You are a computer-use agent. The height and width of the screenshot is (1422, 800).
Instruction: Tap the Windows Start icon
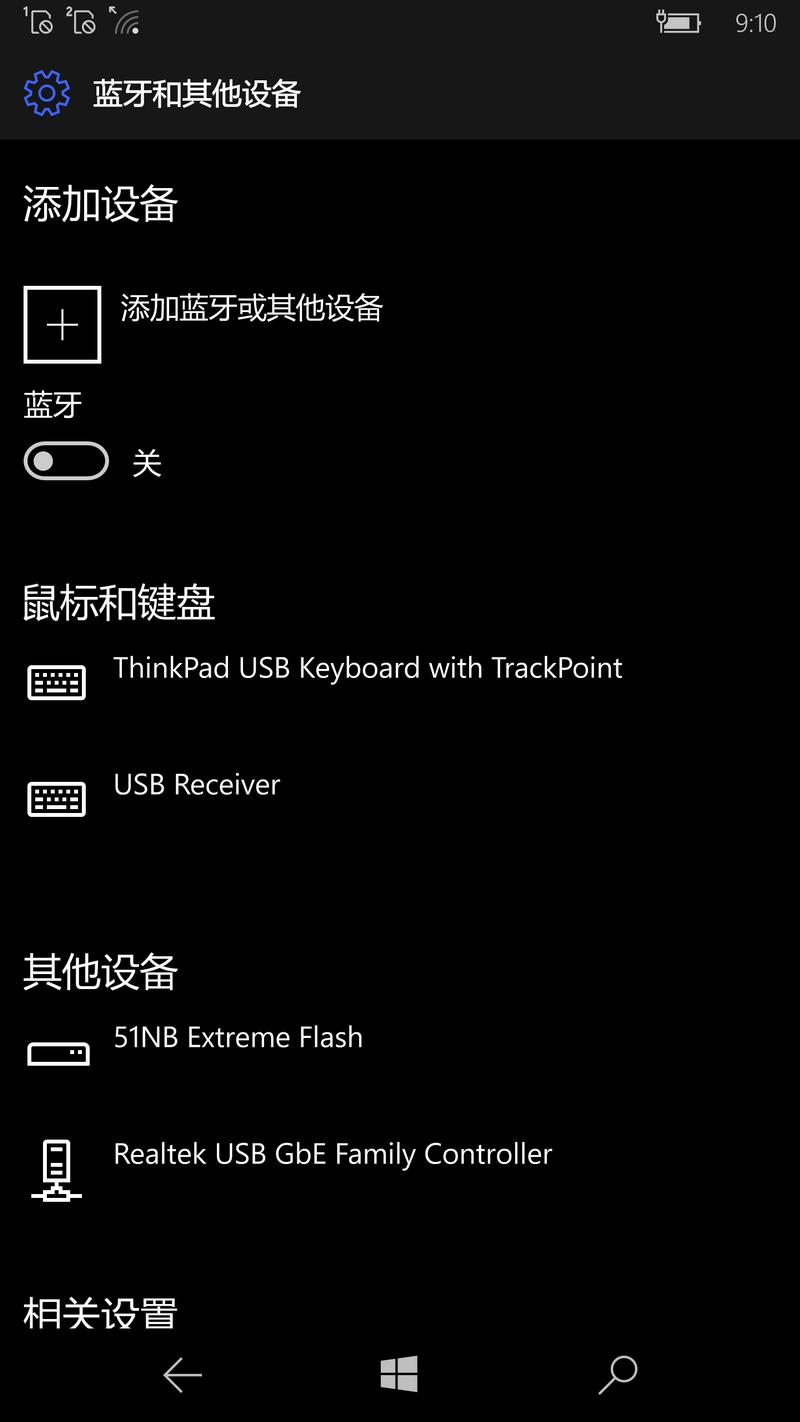tap(400, 1375)
